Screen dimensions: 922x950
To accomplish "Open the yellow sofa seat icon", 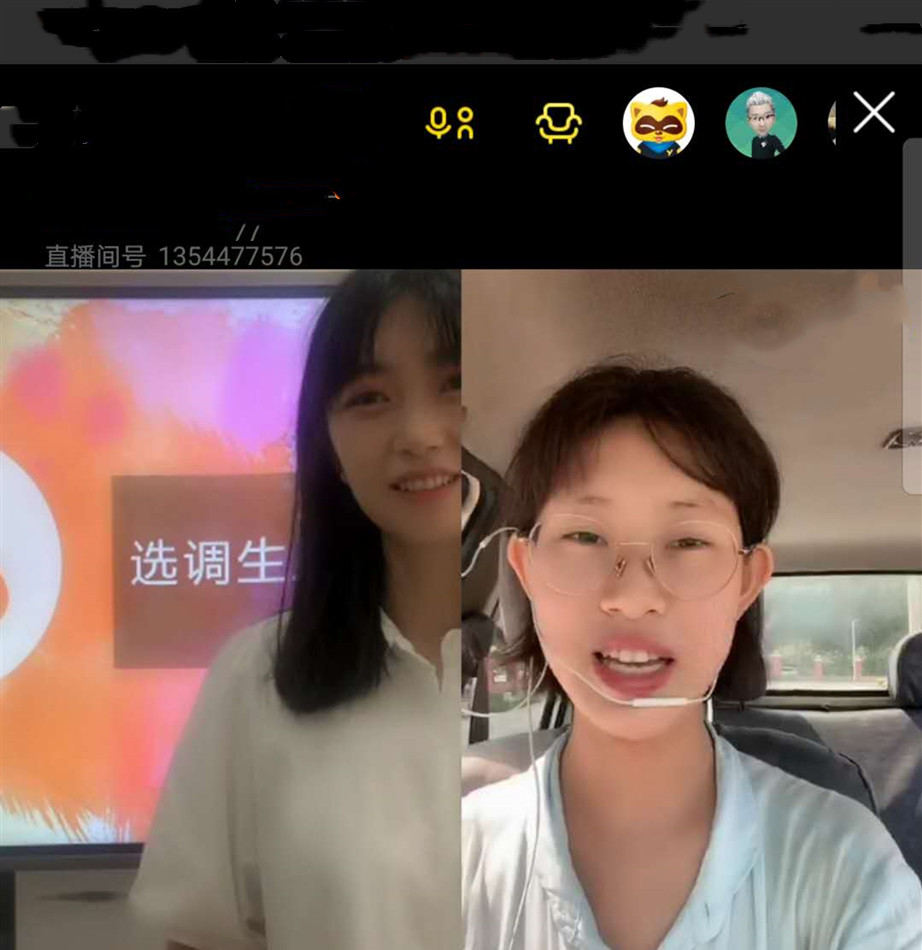I will click(558, 123).
